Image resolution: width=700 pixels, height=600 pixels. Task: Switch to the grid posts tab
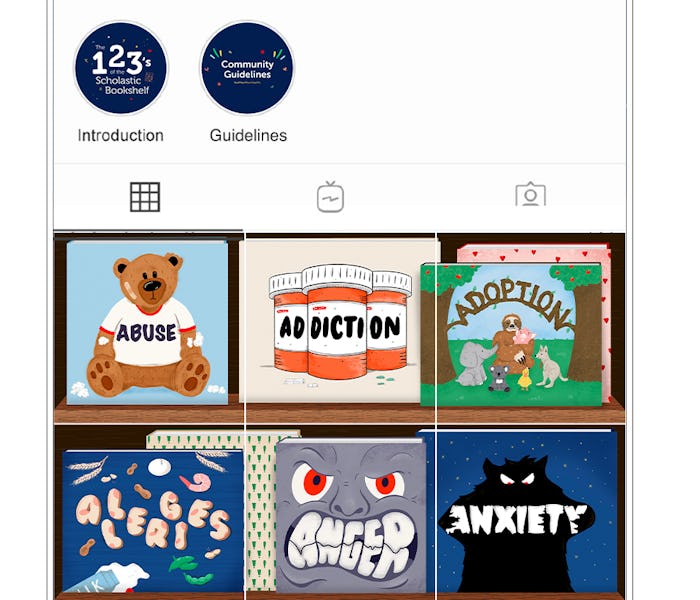[x=145, y=197]
